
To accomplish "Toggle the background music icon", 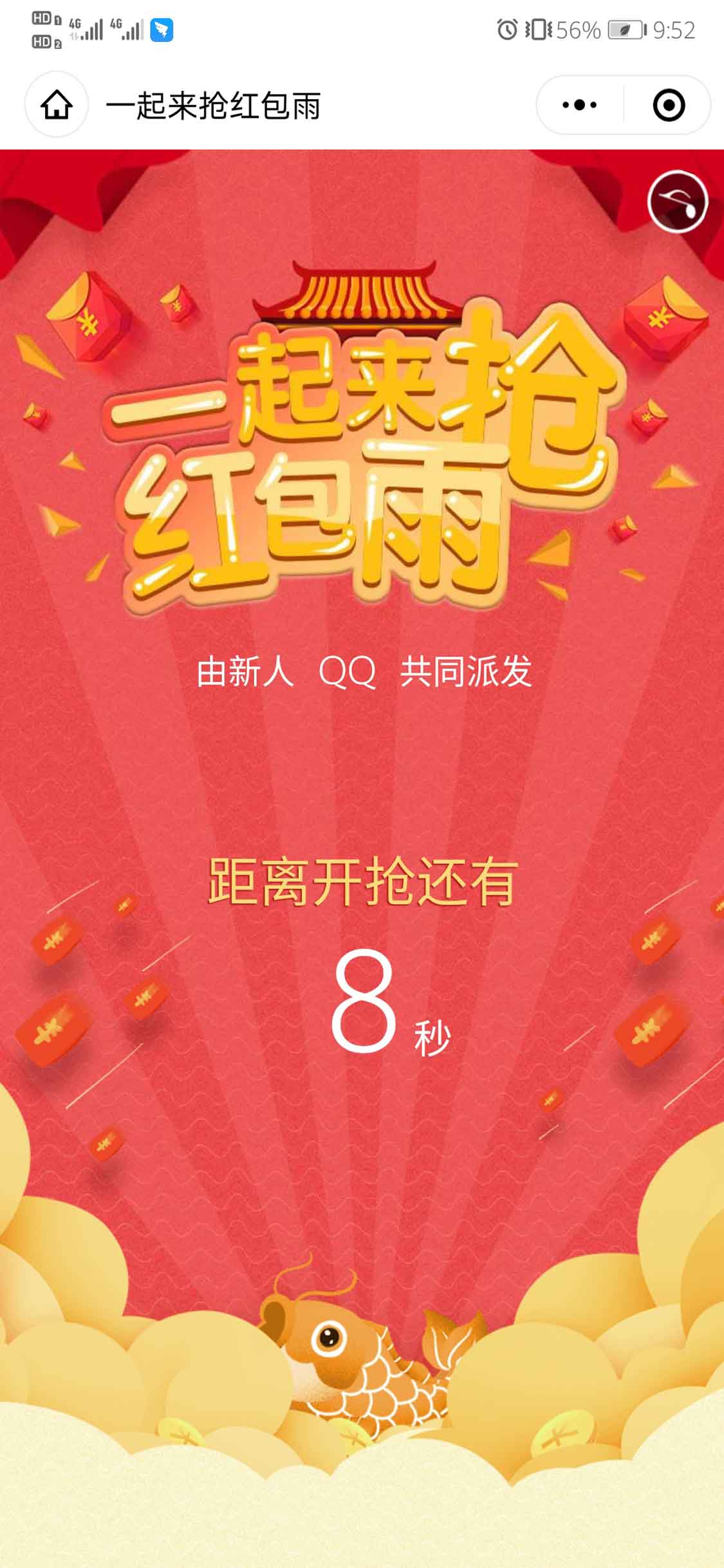I will (x=677, y=201).
